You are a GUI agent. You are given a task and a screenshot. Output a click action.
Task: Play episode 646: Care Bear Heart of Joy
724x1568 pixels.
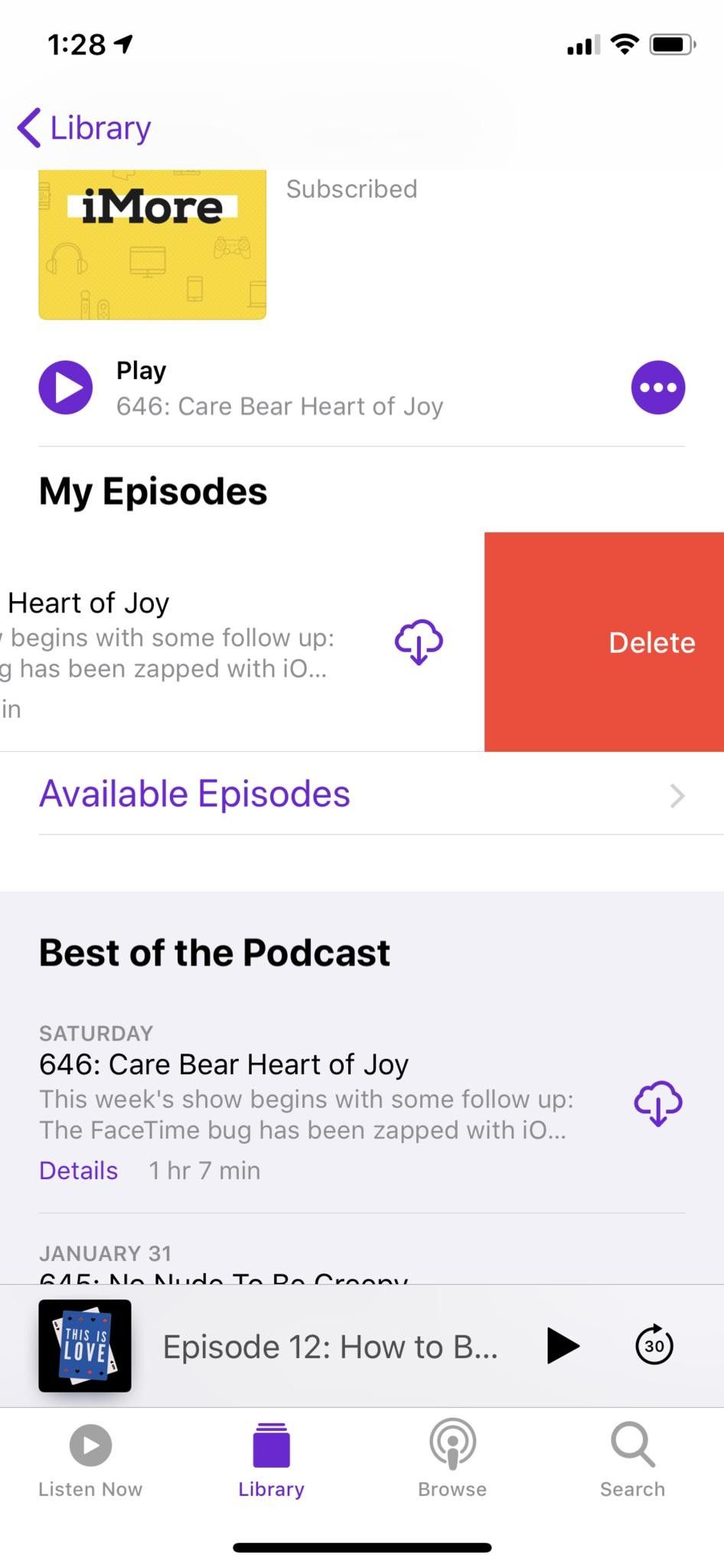(x=66, y=387)
